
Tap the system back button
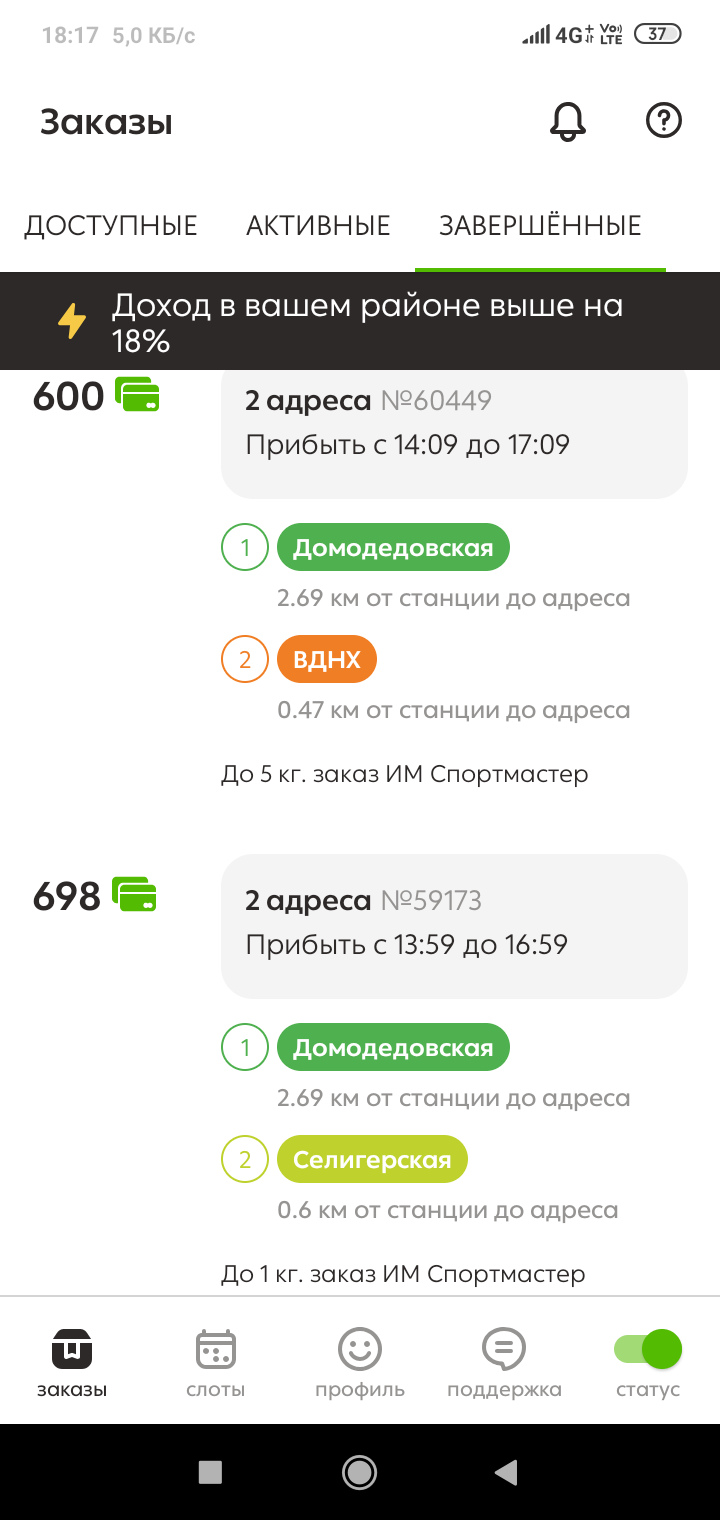click(x=507, y=1471)
